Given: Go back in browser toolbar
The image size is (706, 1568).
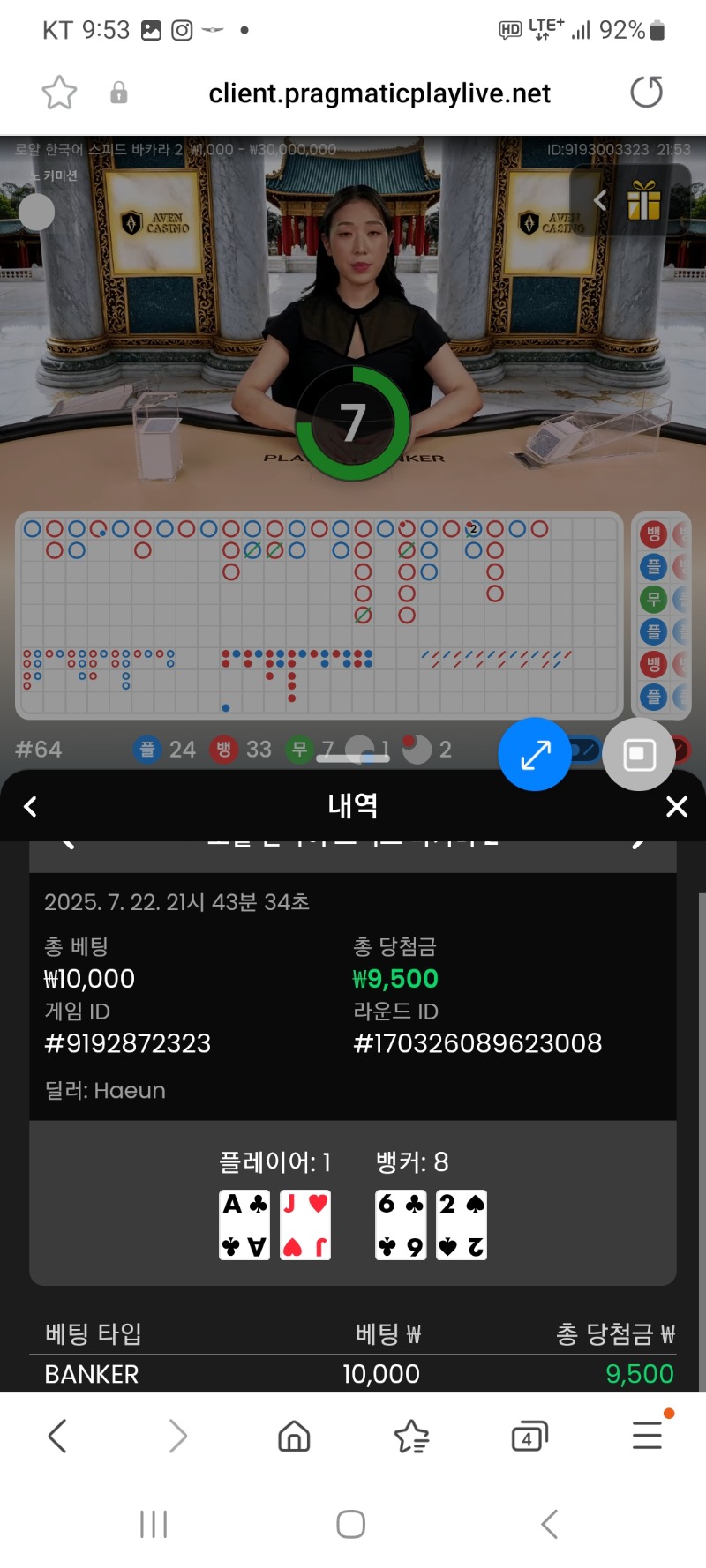Looking at the screenshot, I should [x=57, y=1436].
